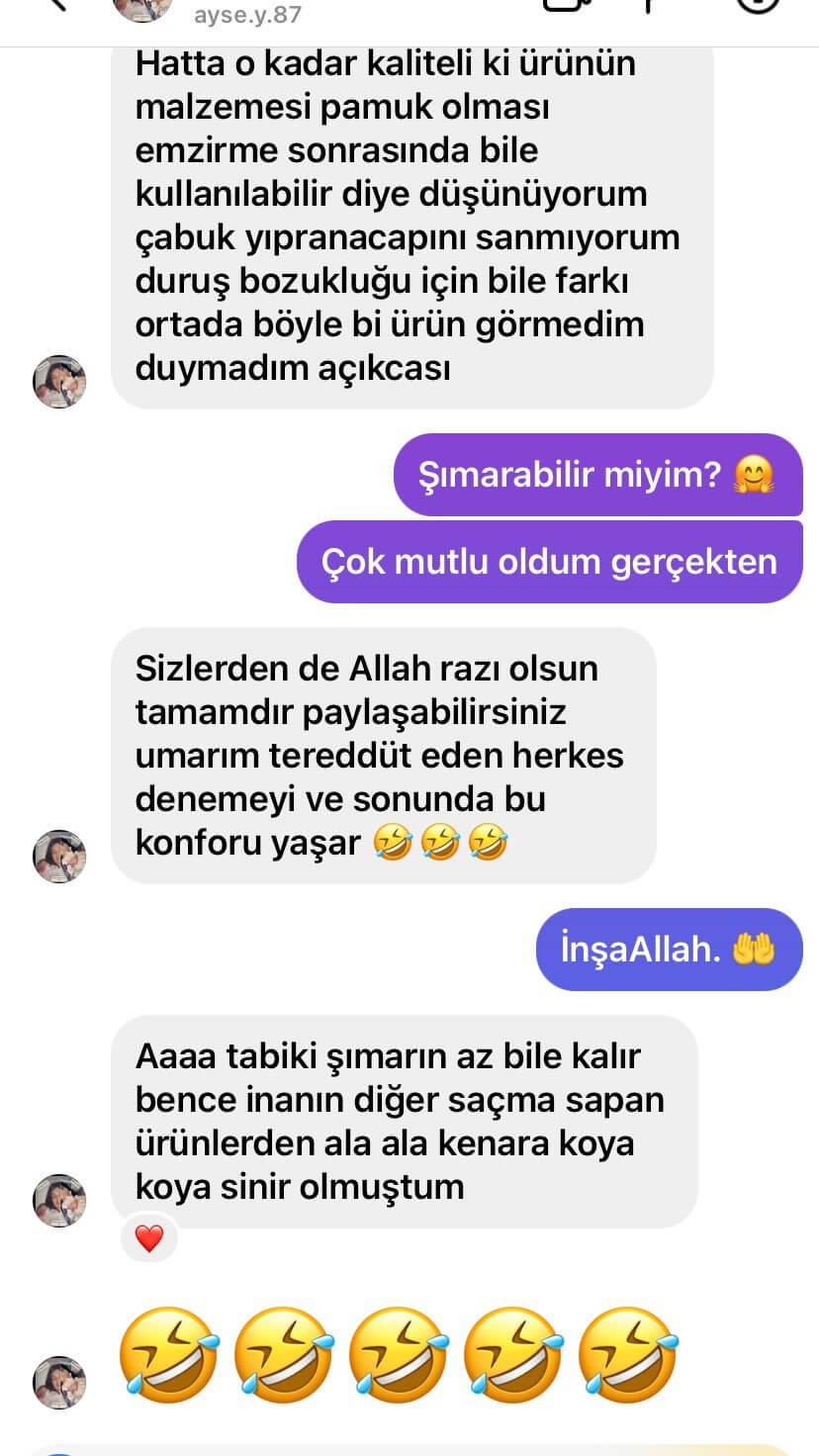Tap the avatar beside the laughing emoji message

coord(59,1382)
